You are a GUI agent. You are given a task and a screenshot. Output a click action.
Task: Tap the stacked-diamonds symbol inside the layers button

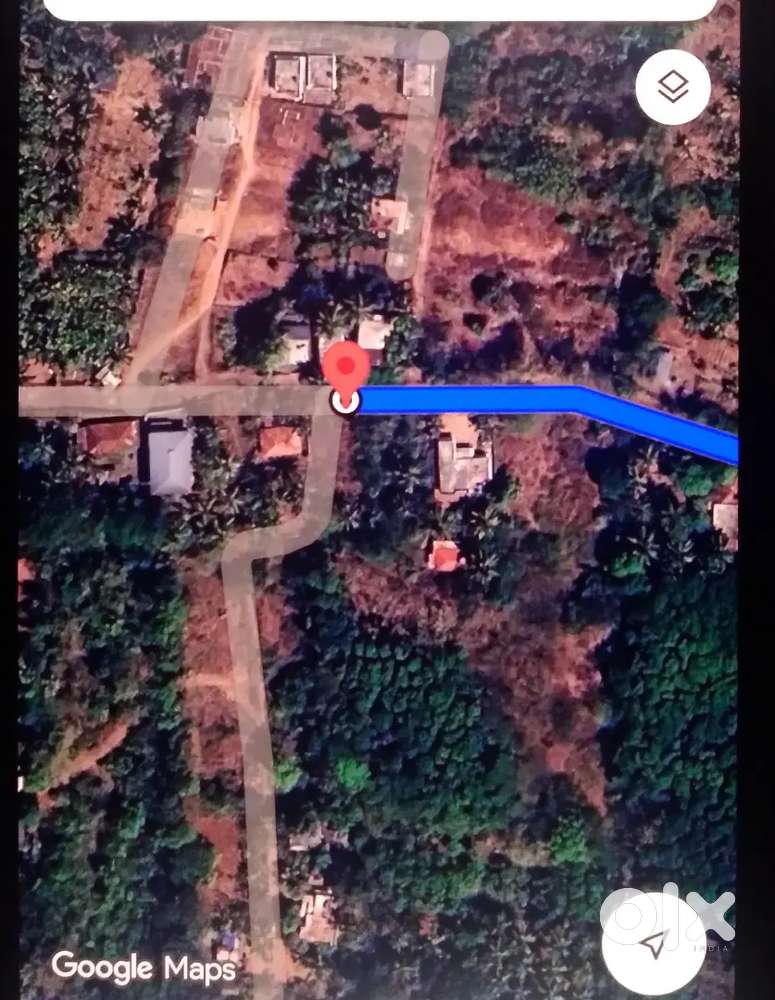coord(673,87)
